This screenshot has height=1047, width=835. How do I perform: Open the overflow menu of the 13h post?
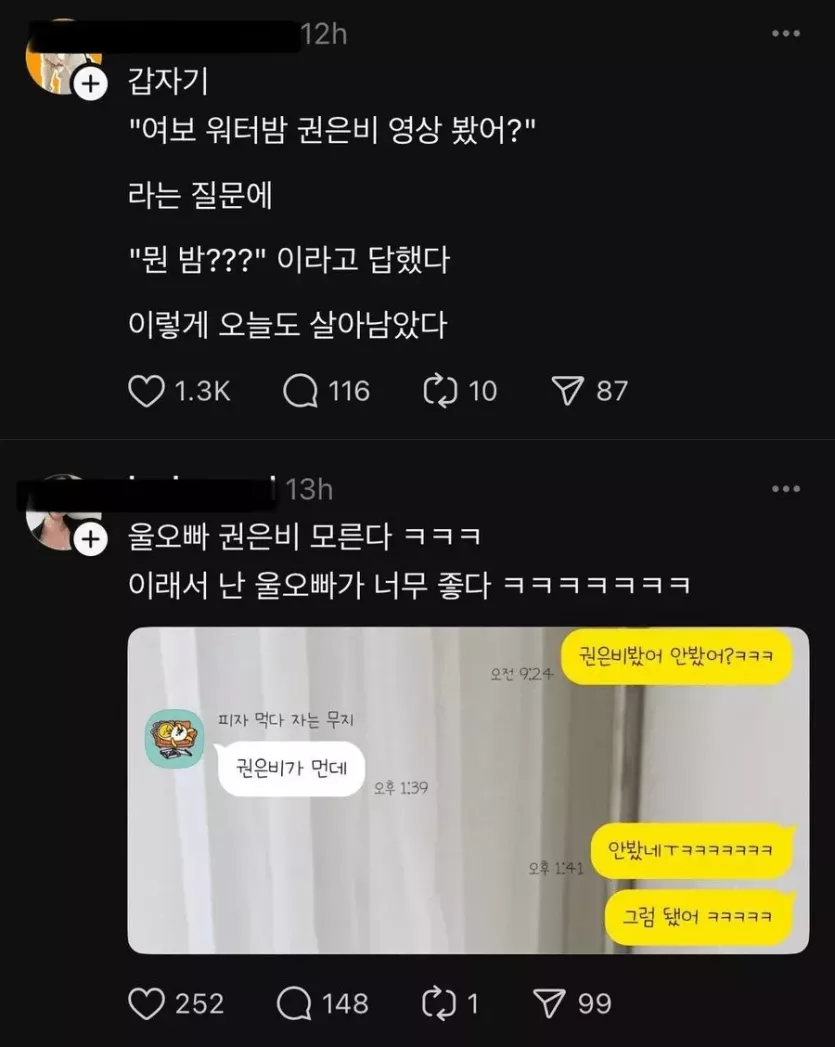(786, 489)
